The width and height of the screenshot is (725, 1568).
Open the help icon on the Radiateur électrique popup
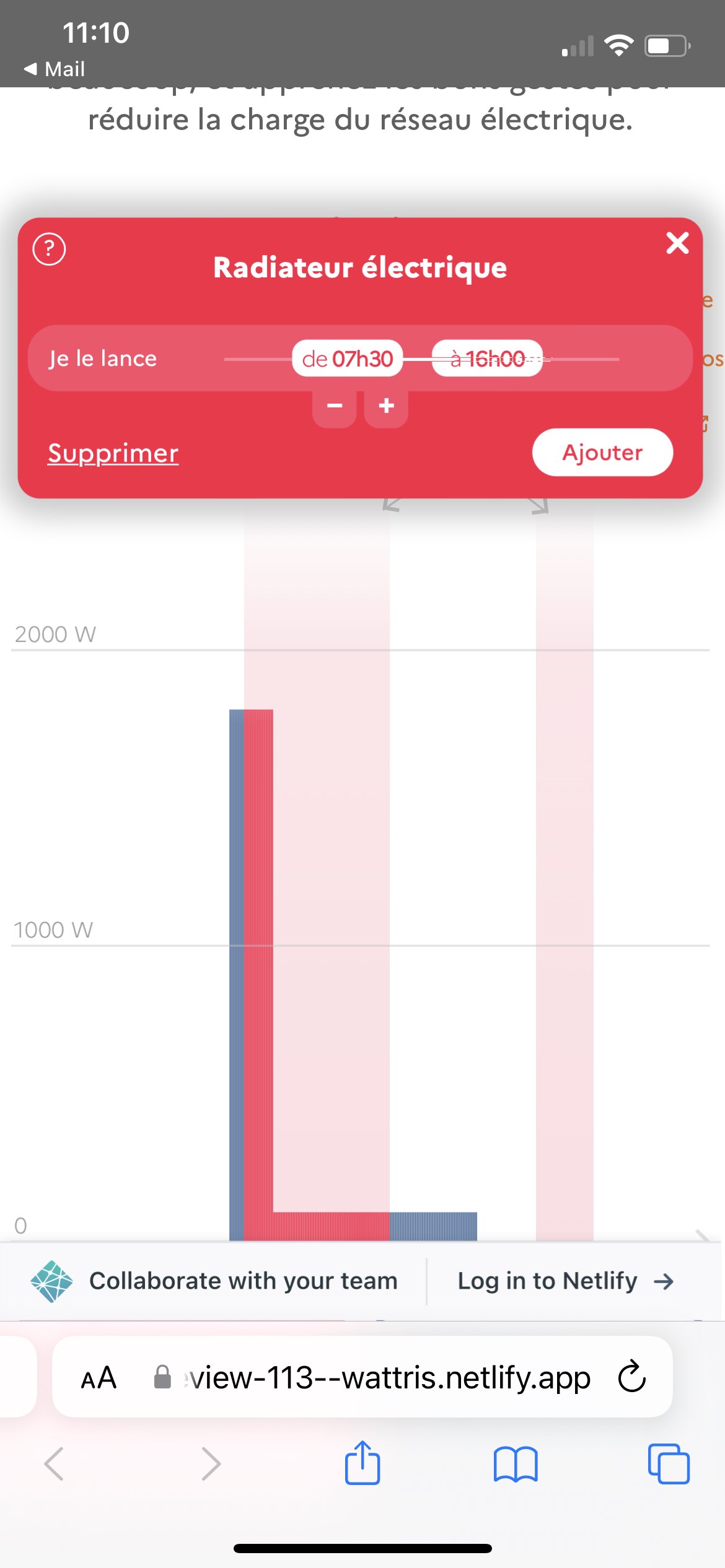pyautogui.click(x=48, y=250)
